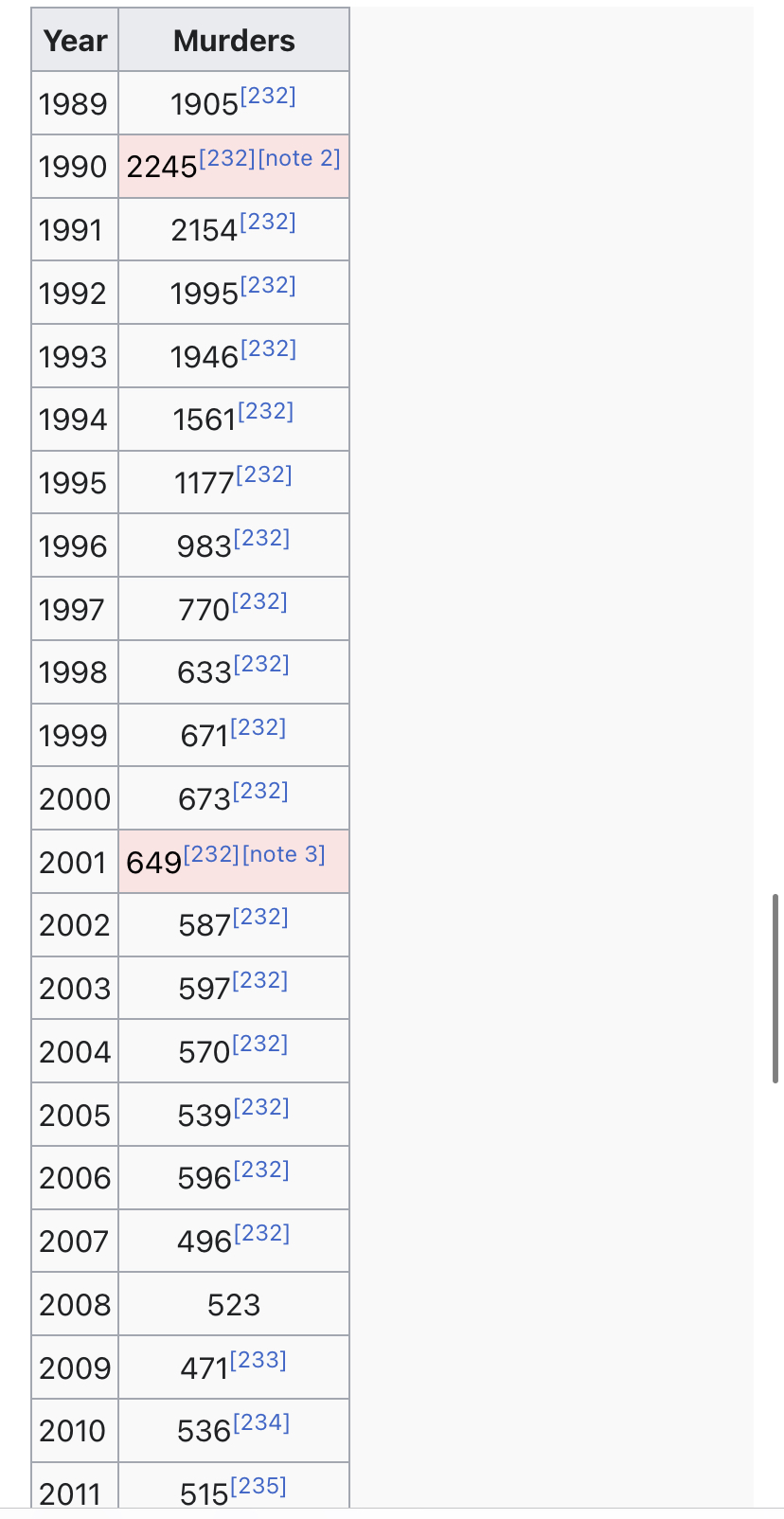Open citation [232] in the 2001 row
This screenshot has width=784, height=1519.
click(211, 854)
